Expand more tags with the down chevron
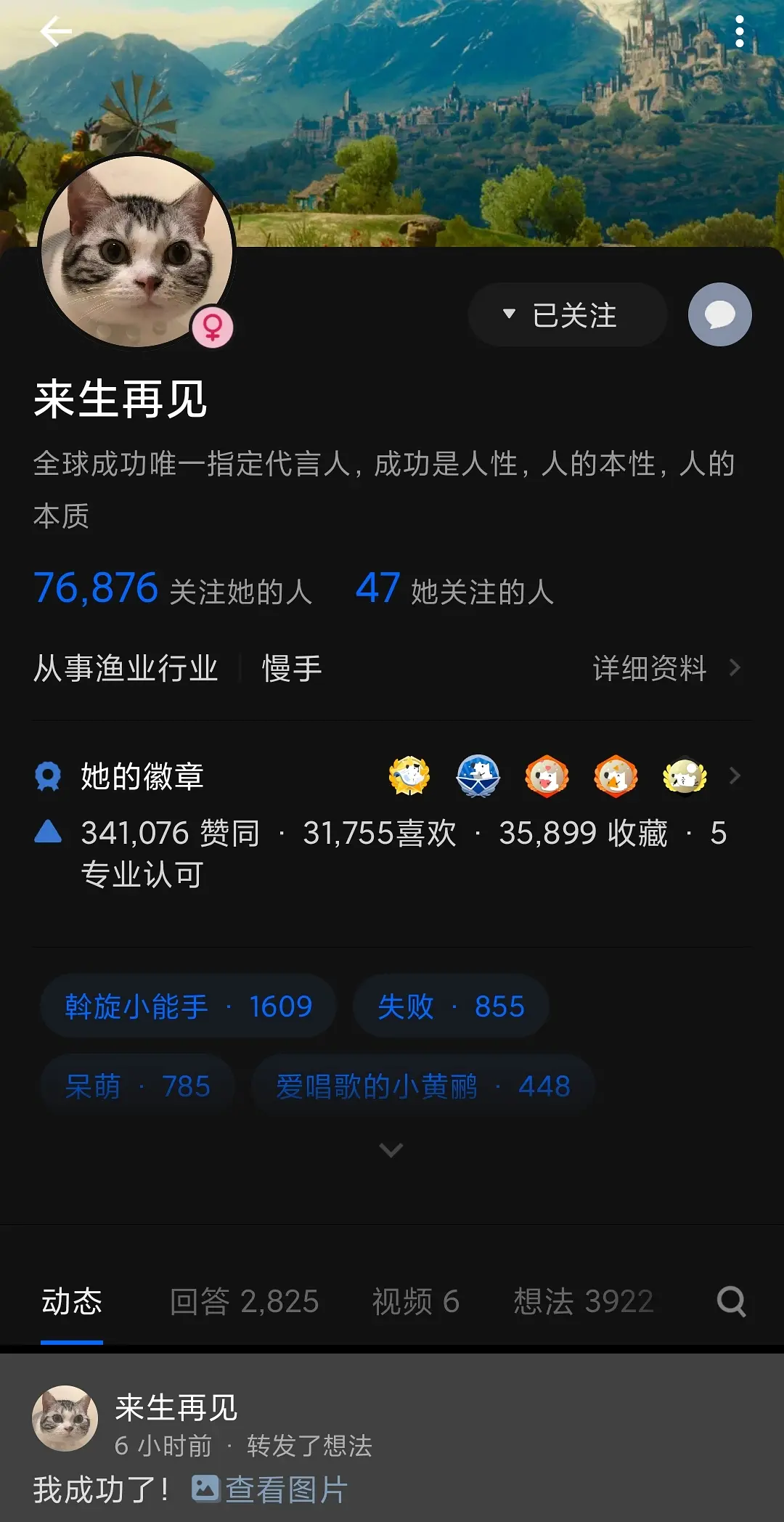This screenshot has width=784, height=1522. 391,1149
